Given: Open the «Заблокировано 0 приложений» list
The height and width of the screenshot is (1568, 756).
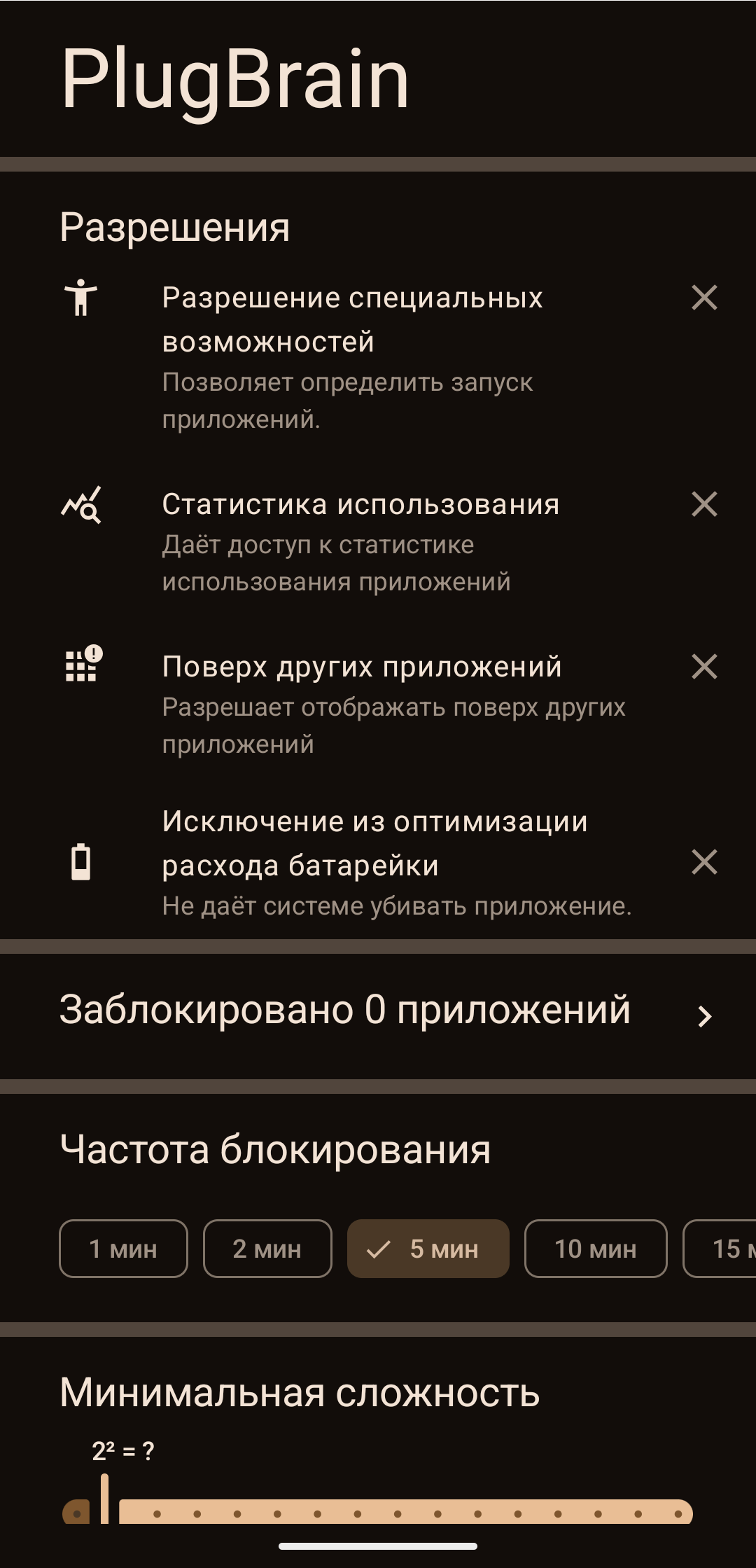Looking at the screenshot, I should click(378, 1013).
